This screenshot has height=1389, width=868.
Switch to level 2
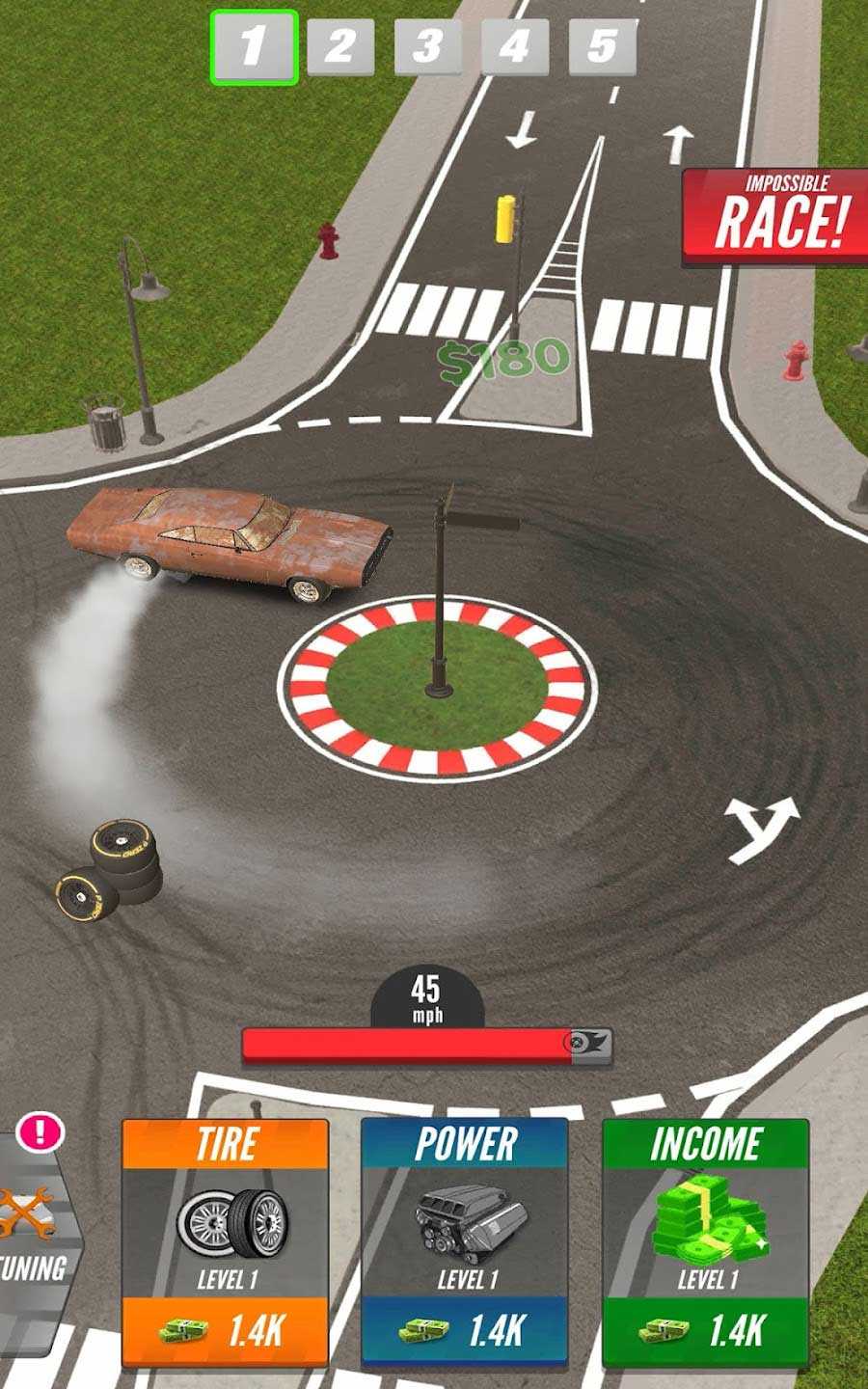point(340,46)
